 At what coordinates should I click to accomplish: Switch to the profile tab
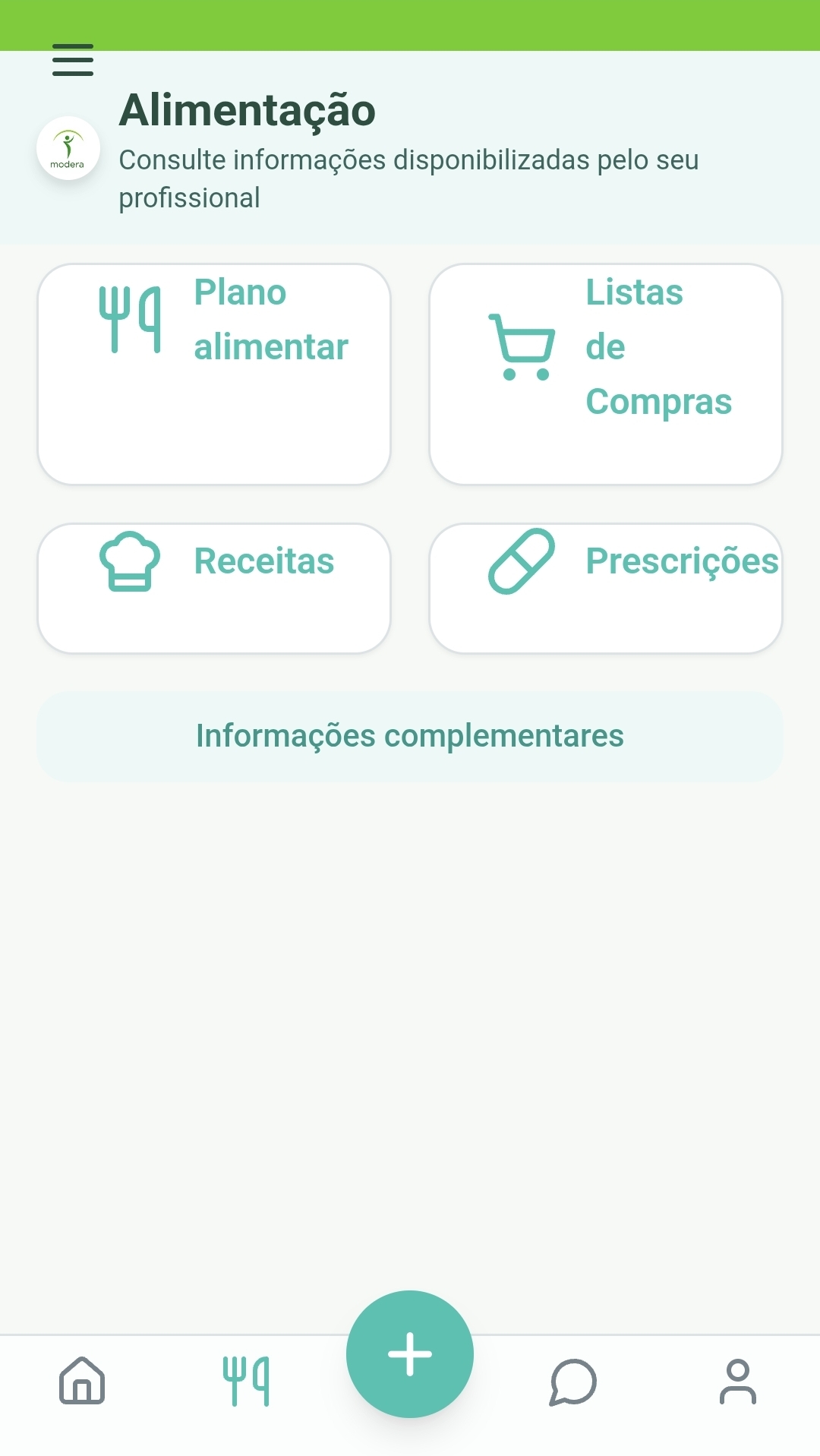tap(737, 1382)
